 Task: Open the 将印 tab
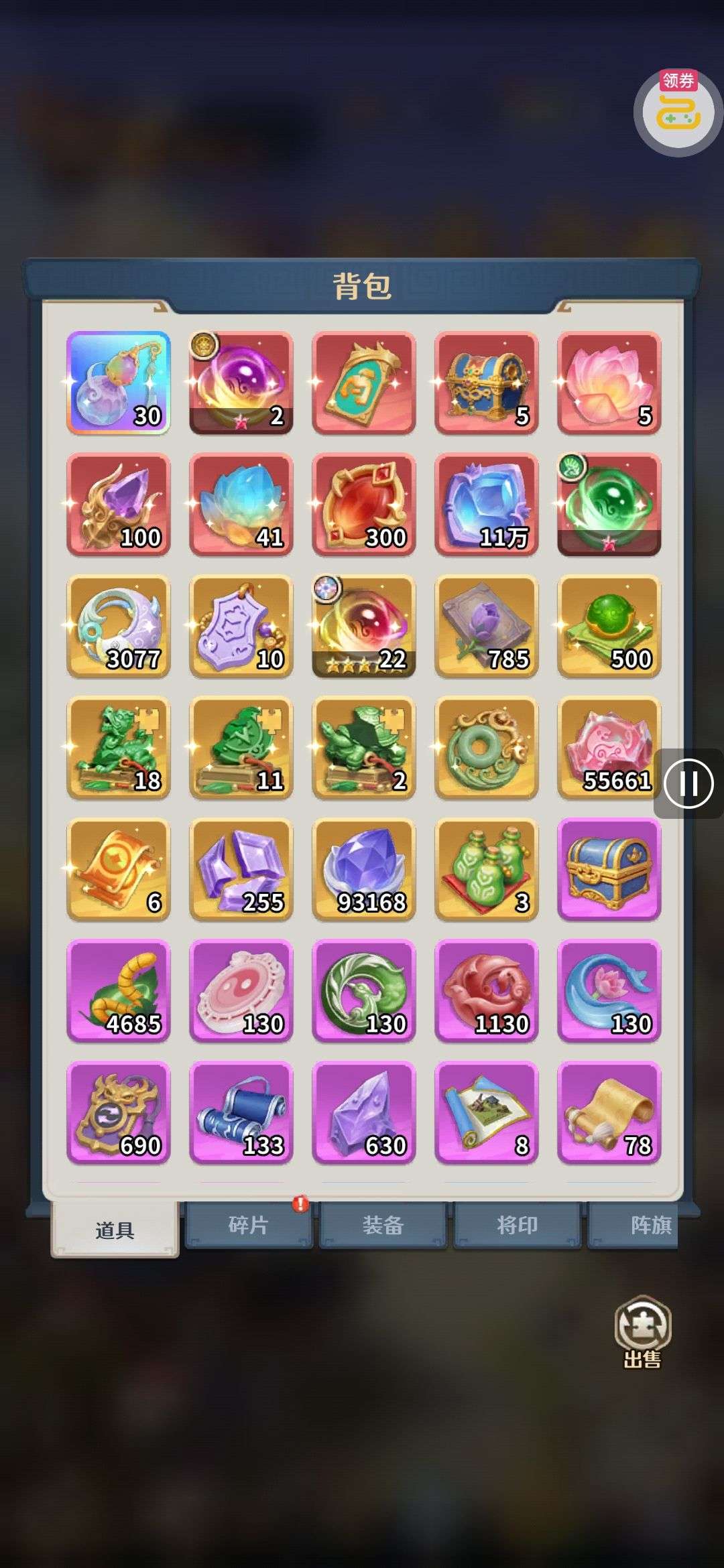pyautogui.click(x=517, y=1225)
